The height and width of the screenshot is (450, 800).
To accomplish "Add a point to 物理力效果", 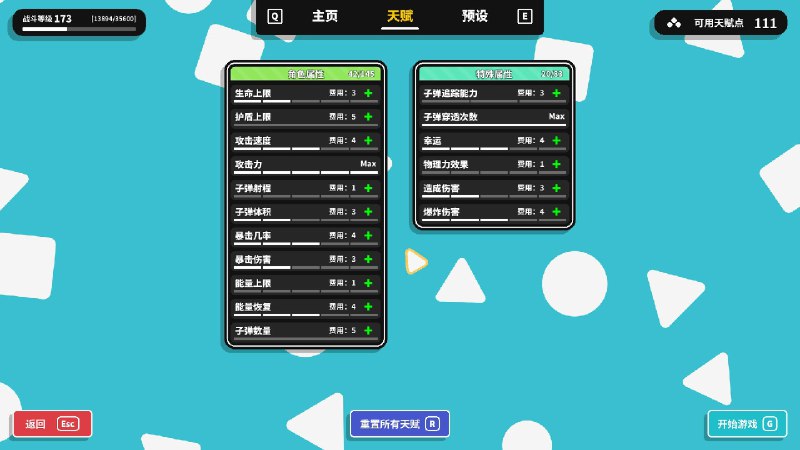I will point(556,164).
